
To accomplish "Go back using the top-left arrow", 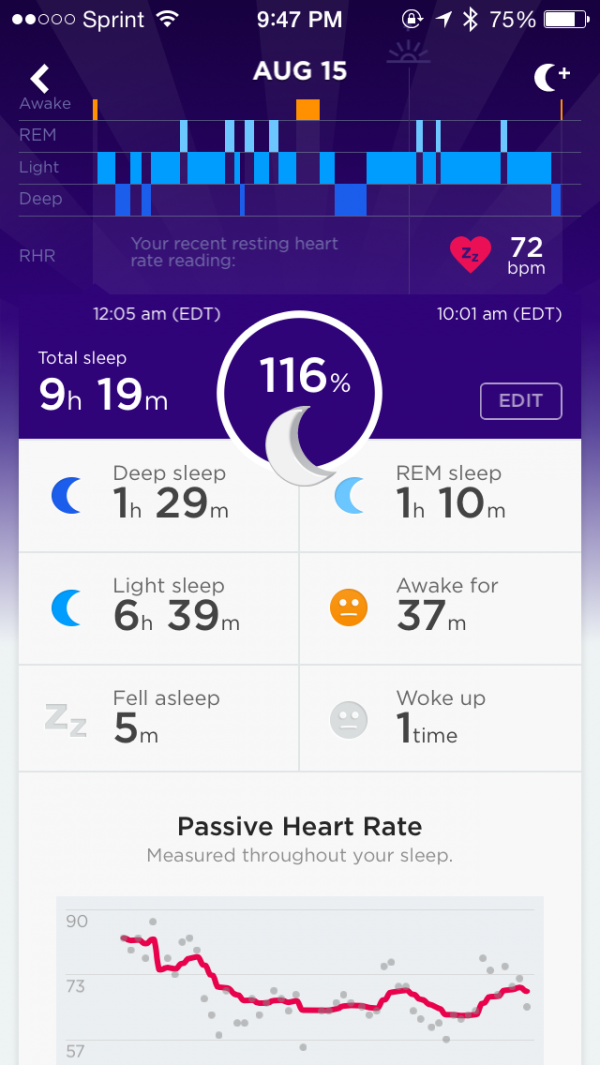I will point(40,77).
